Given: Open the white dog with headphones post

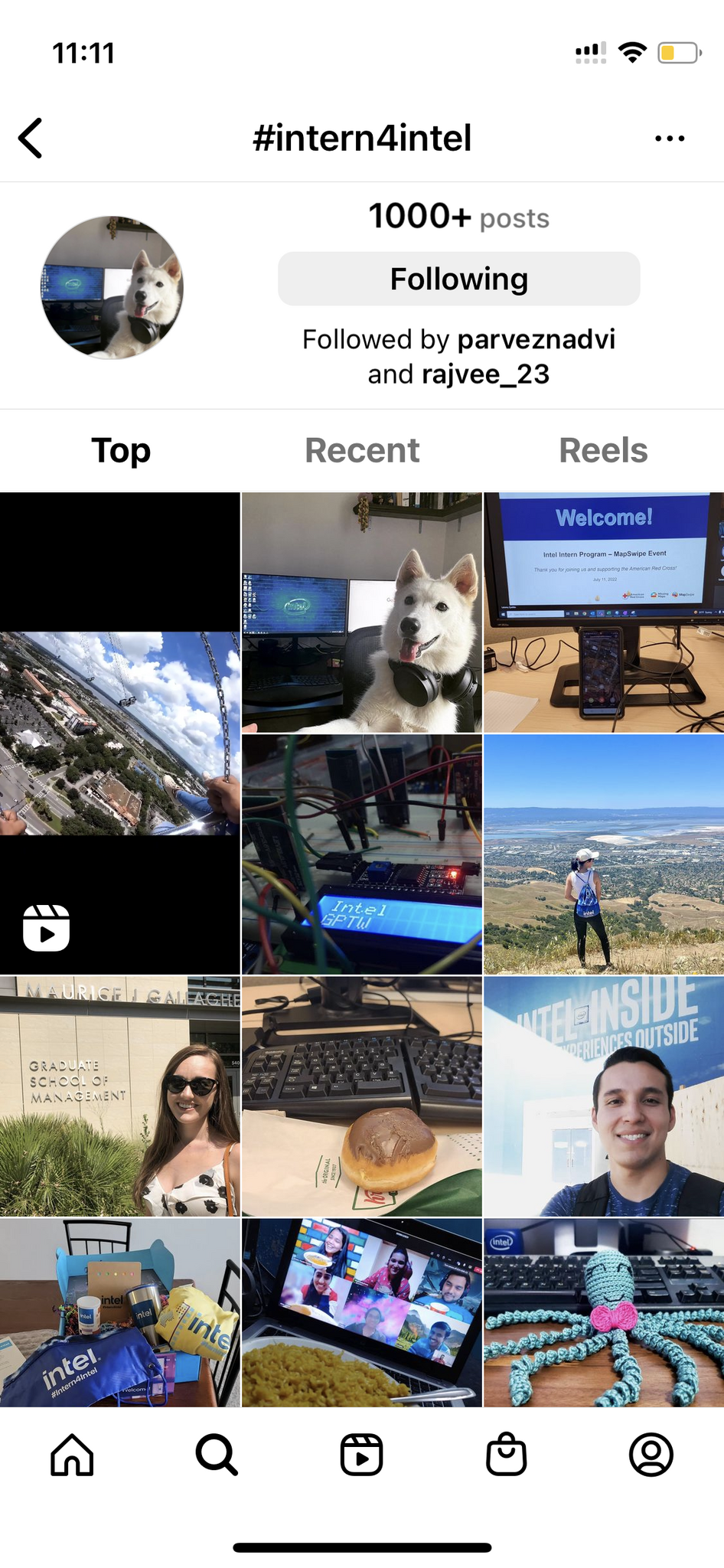Looking at the screenshot, I should pyautogui.click(x=362, y=612).
